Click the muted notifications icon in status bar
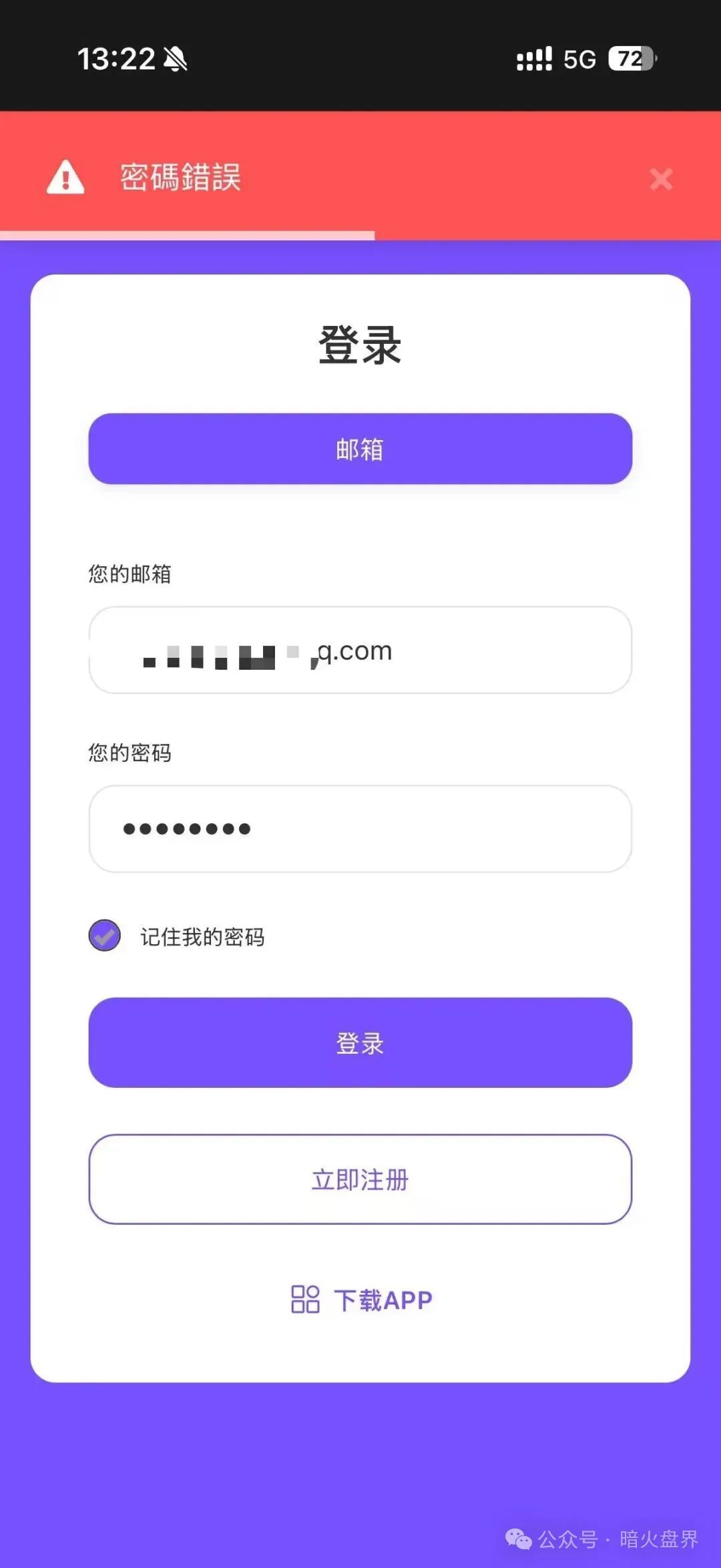The height and width of the screenshot is (1568, 721). pos(174,60)
